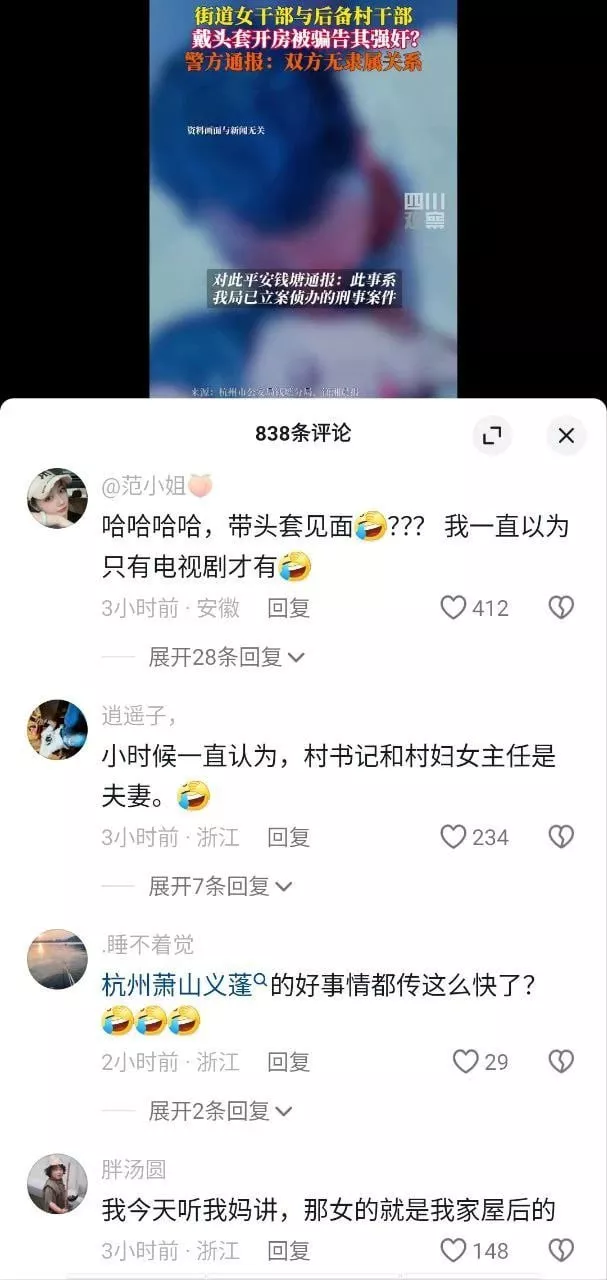The height and width of the screenshot is (1280, 607).
Task: Reply to 范小姐's comment
Action: click(288, 608)
